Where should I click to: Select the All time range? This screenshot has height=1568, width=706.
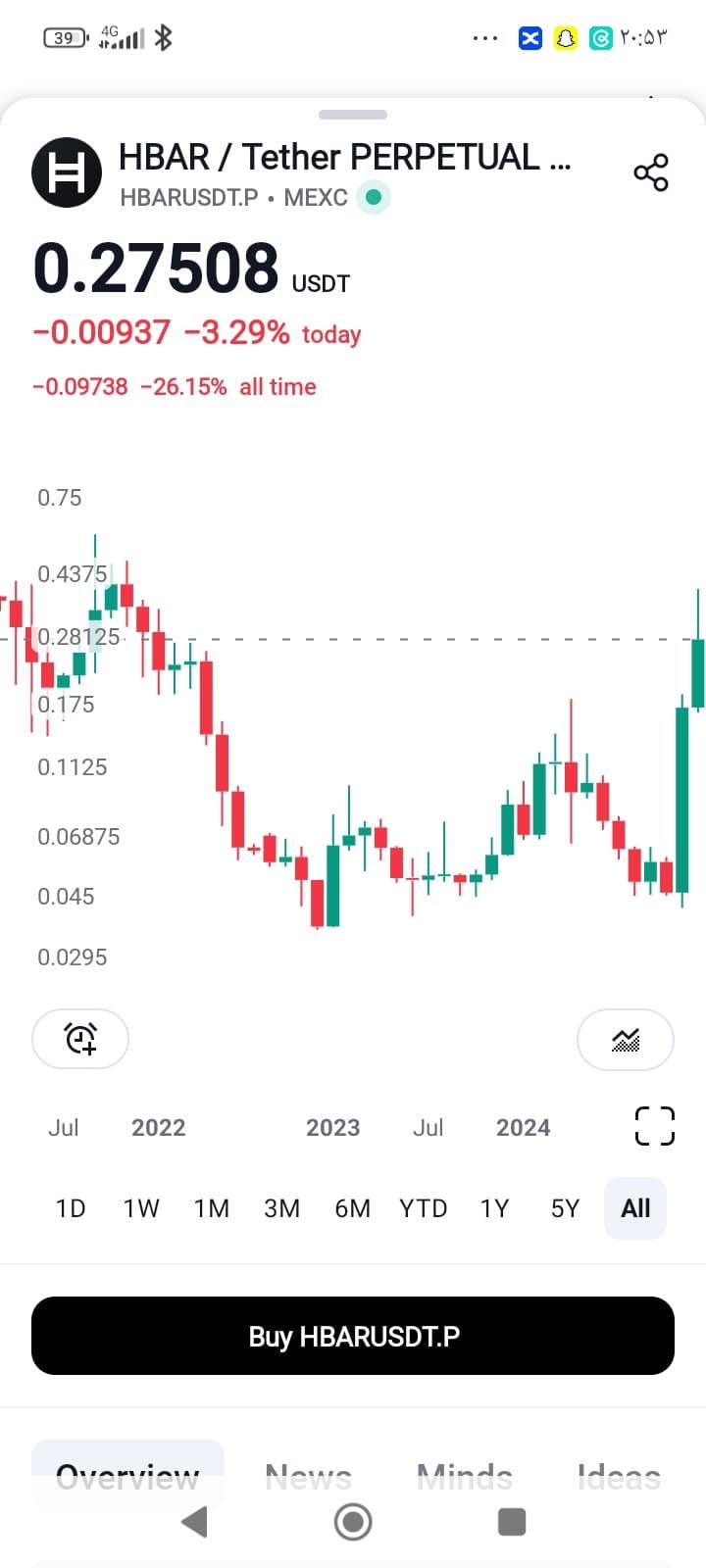(635, 1208)
